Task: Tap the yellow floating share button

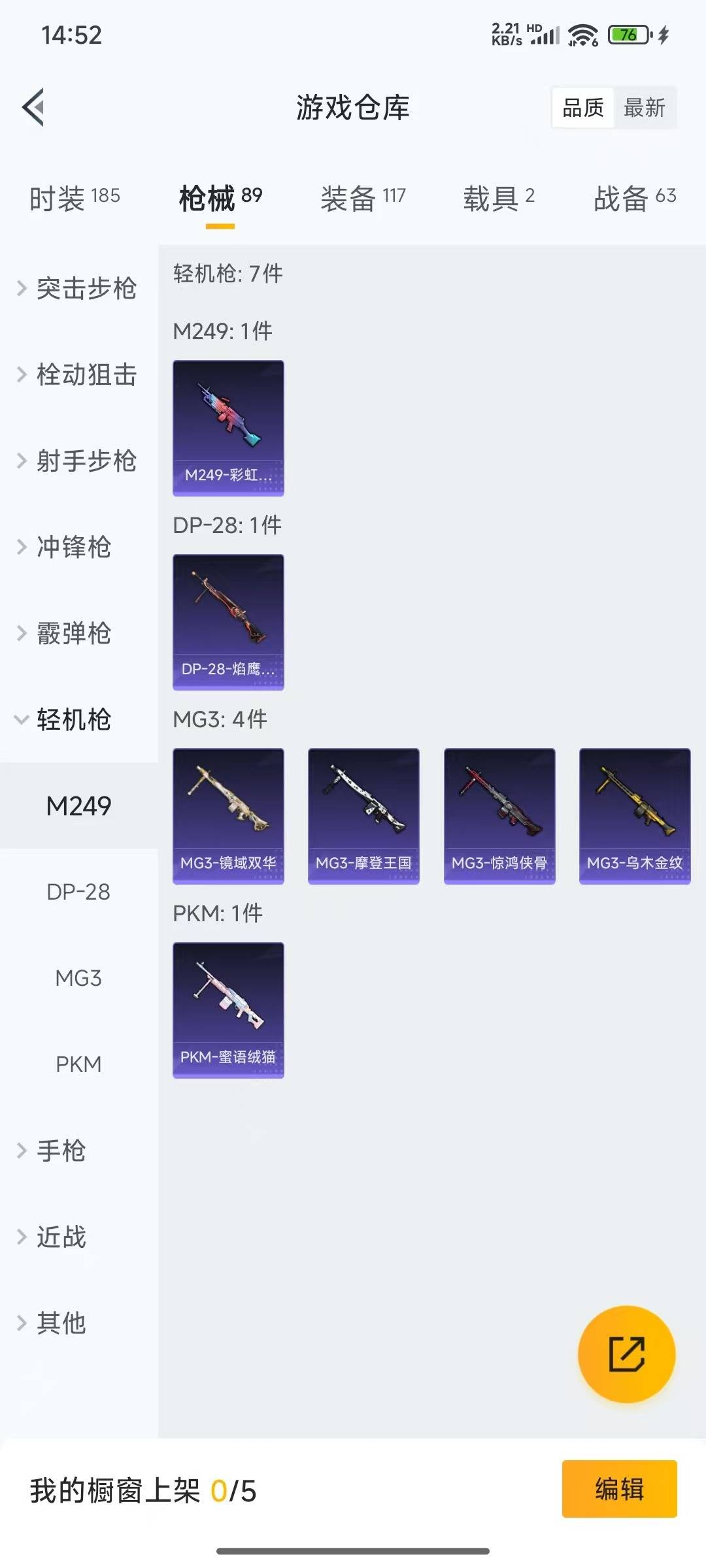Action: tap(627, 1354)
